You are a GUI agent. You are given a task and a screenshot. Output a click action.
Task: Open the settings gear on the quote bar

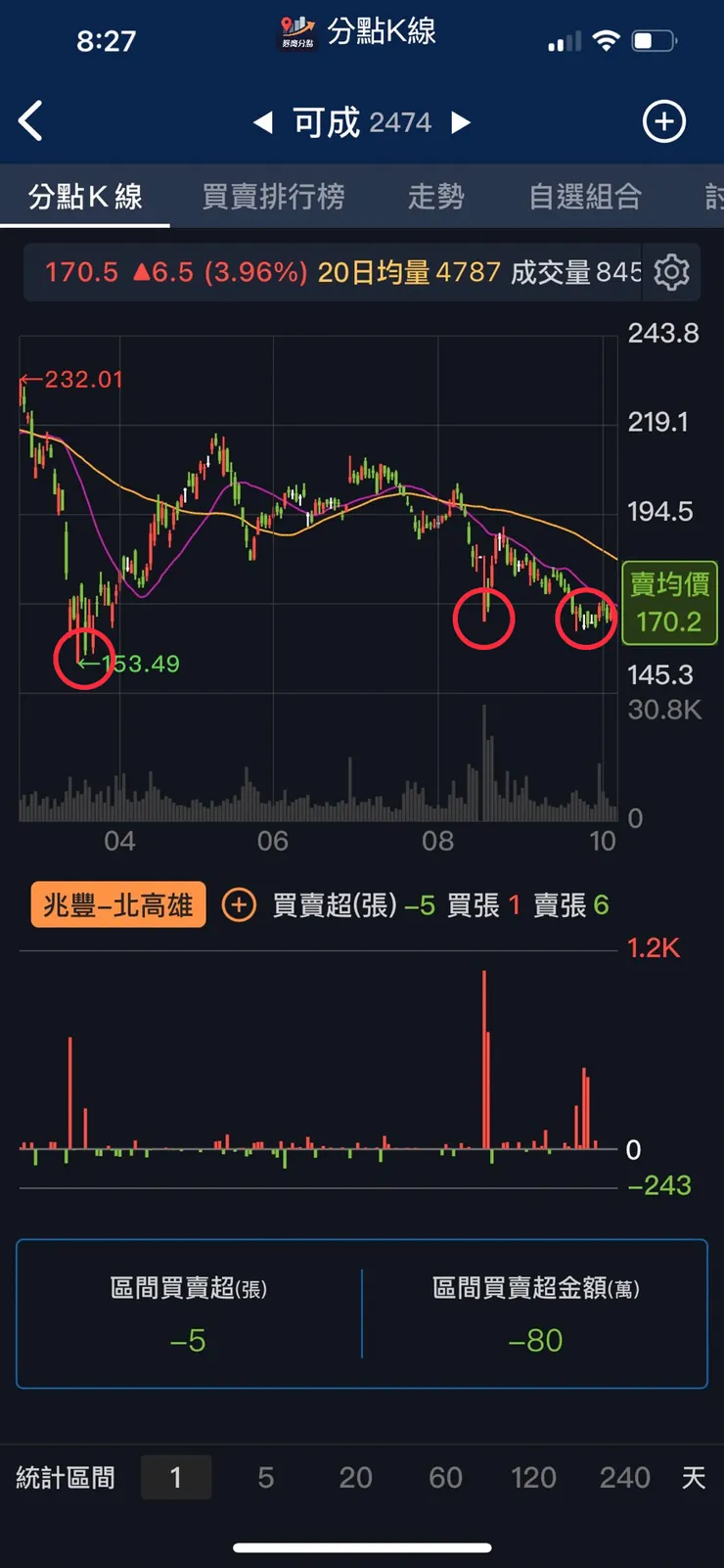click(x=671, y=273)
